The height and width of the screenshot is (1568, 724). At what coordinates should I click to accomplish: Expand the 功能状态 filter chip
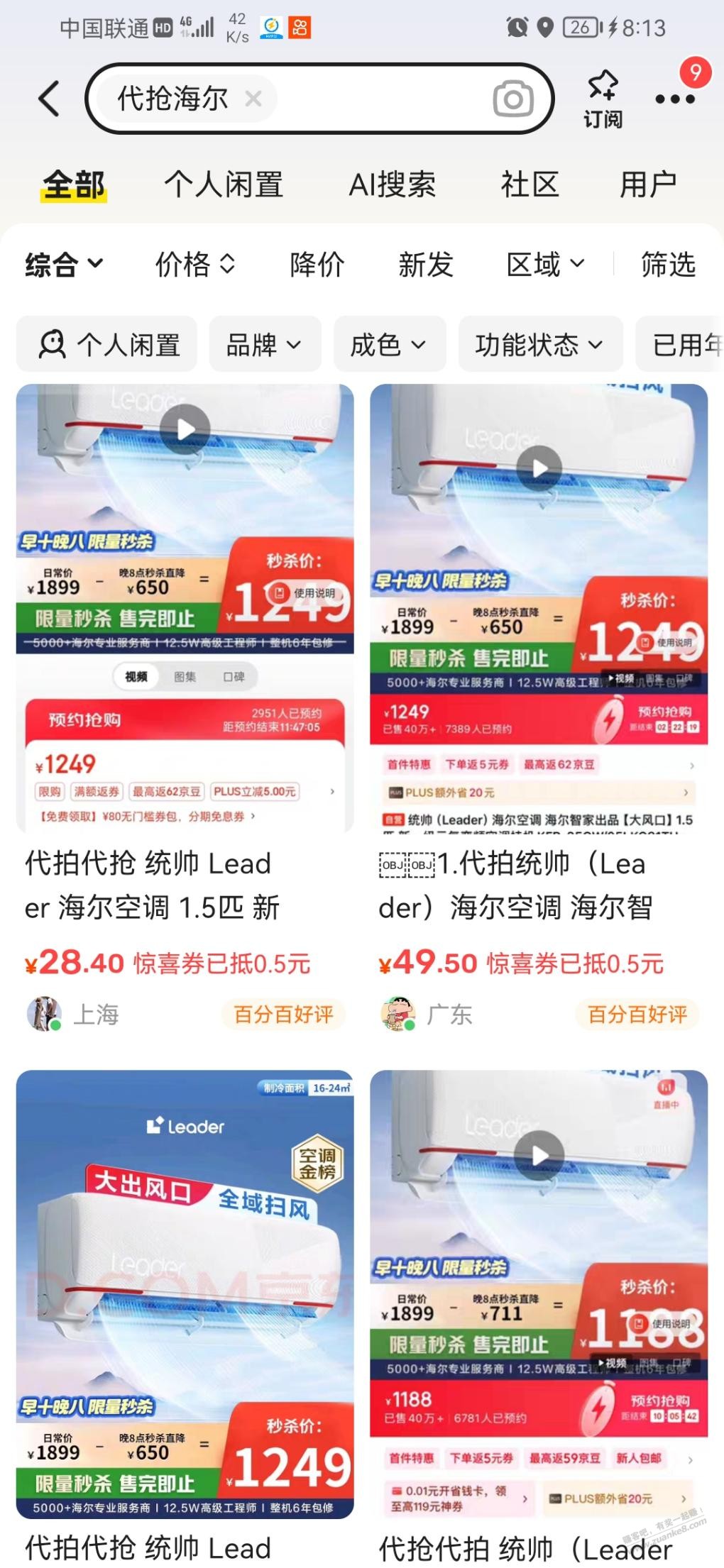point(540,344)
